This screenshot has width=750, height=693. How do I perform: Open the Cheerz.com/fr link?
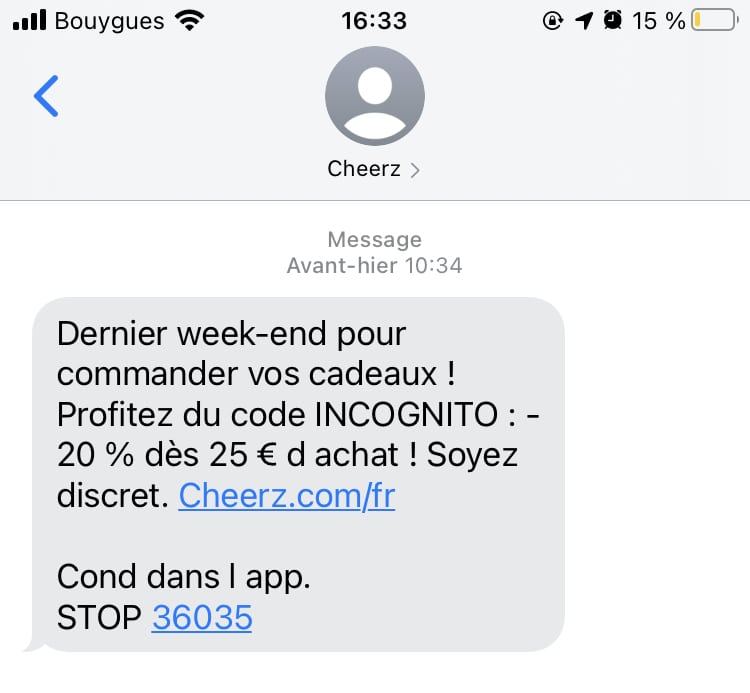286,496
